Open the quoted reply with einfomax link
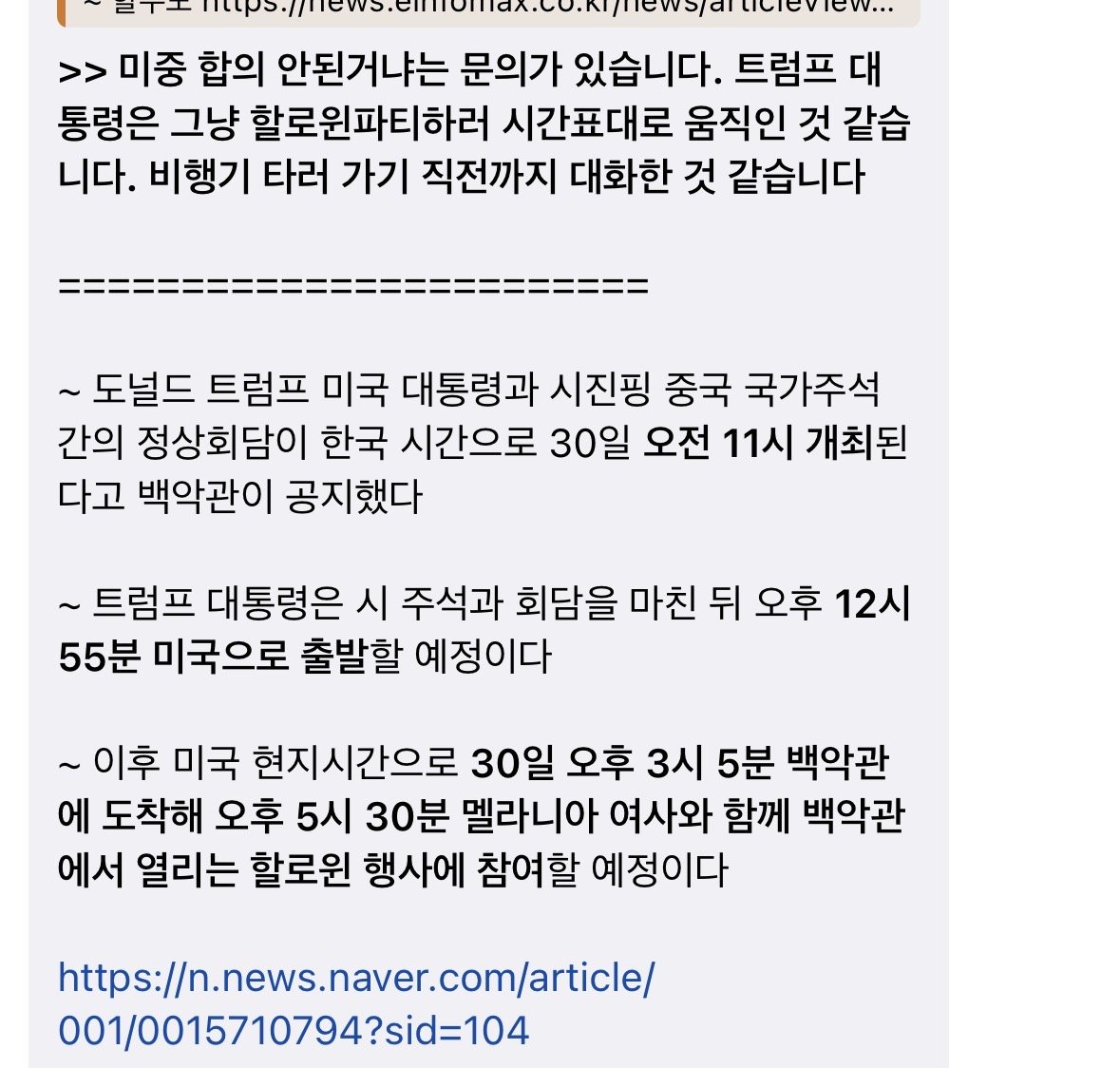The image size is (1120, 1068). (x=488, y=10)
